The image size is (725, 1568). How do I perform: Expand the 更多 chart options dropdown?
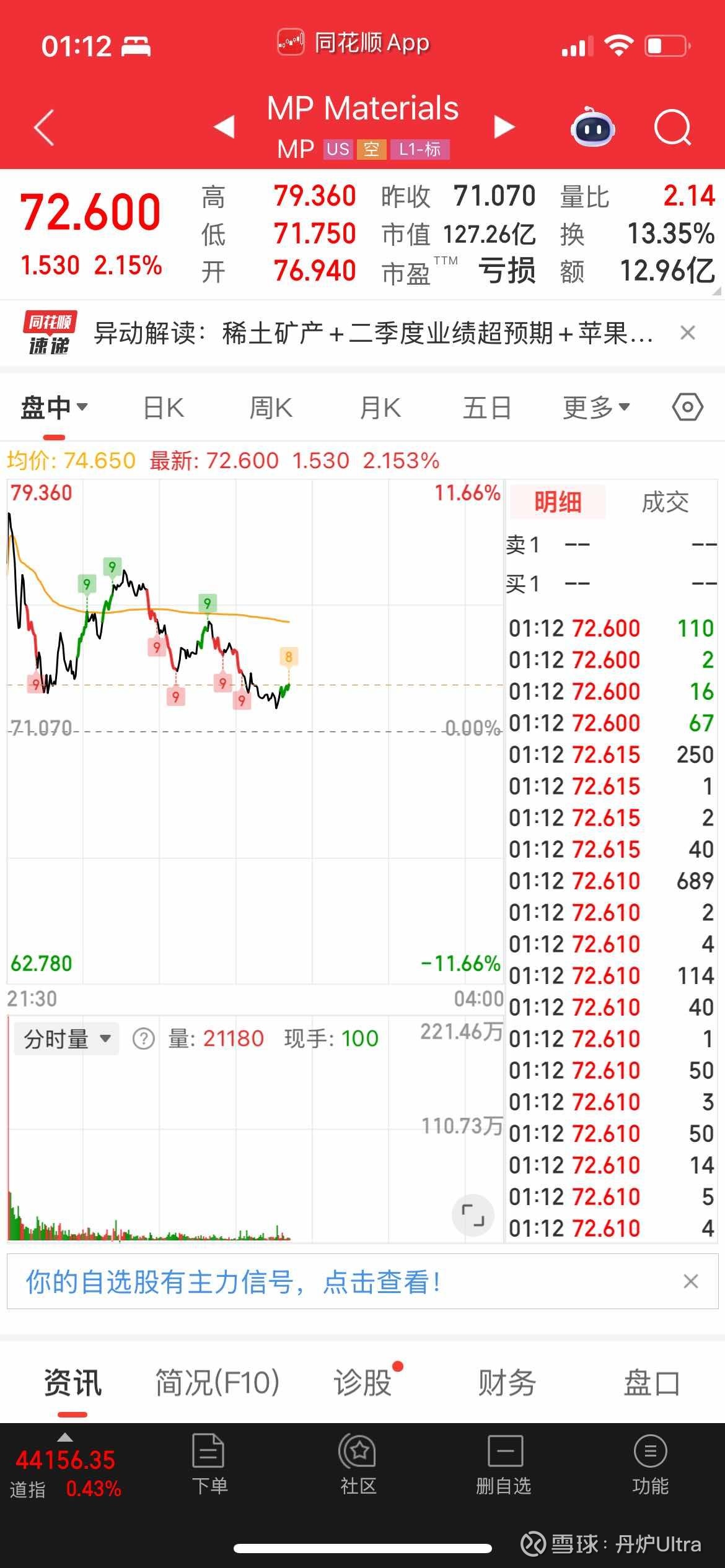coord(596,408)
